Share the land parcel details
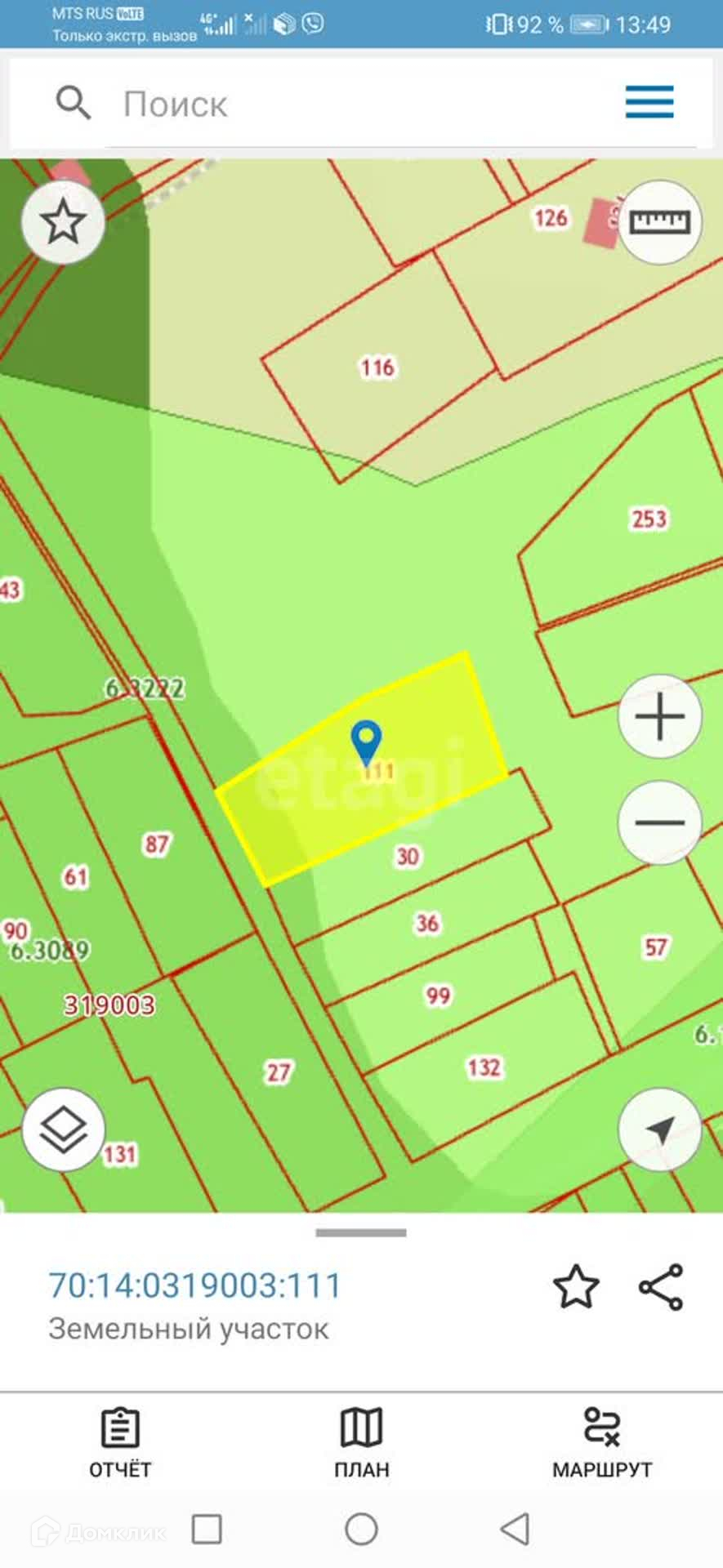 (660, 1287)
